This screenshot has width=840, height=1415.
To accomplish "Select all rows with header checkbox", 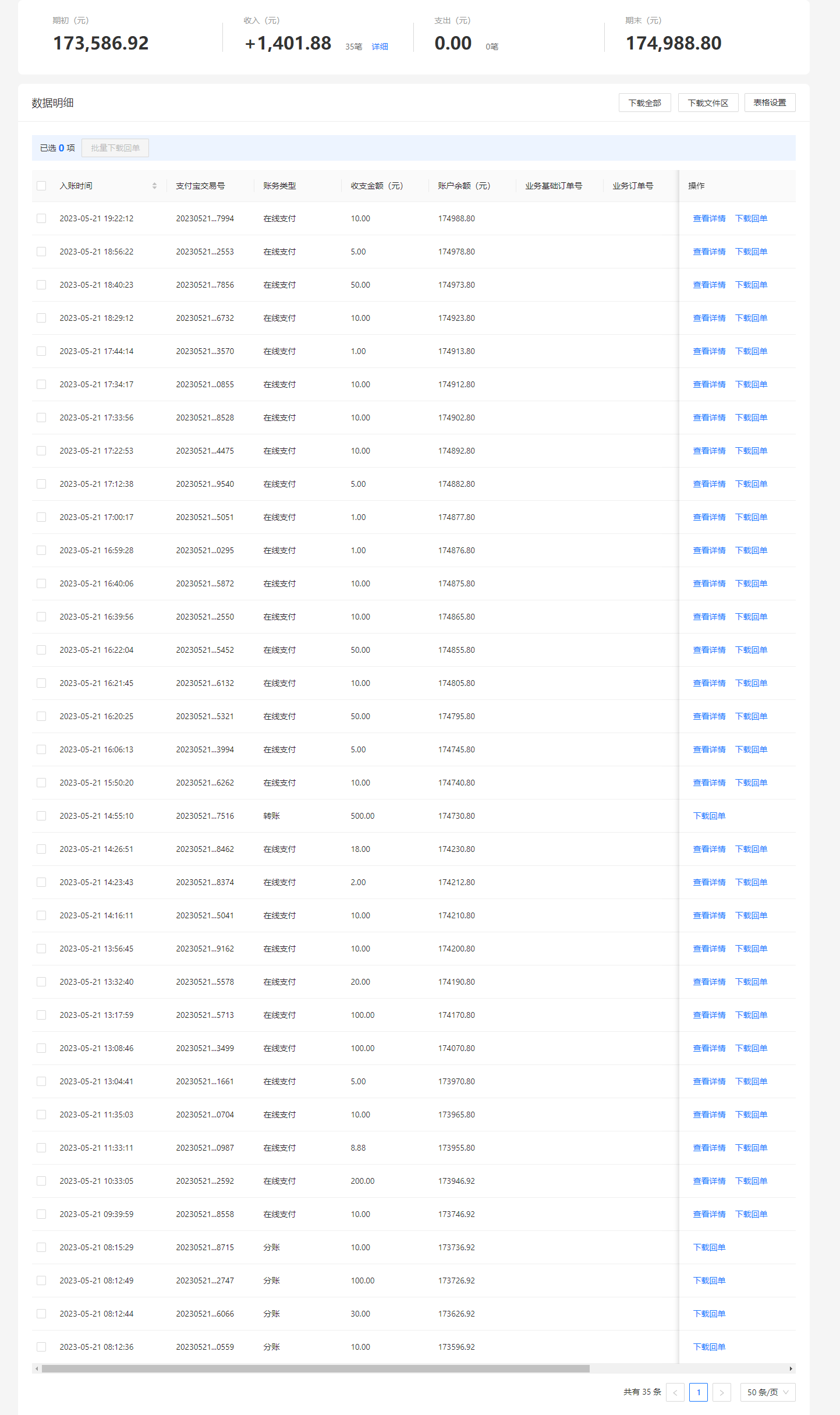I will pyautogui.click(x=41, y=186).
